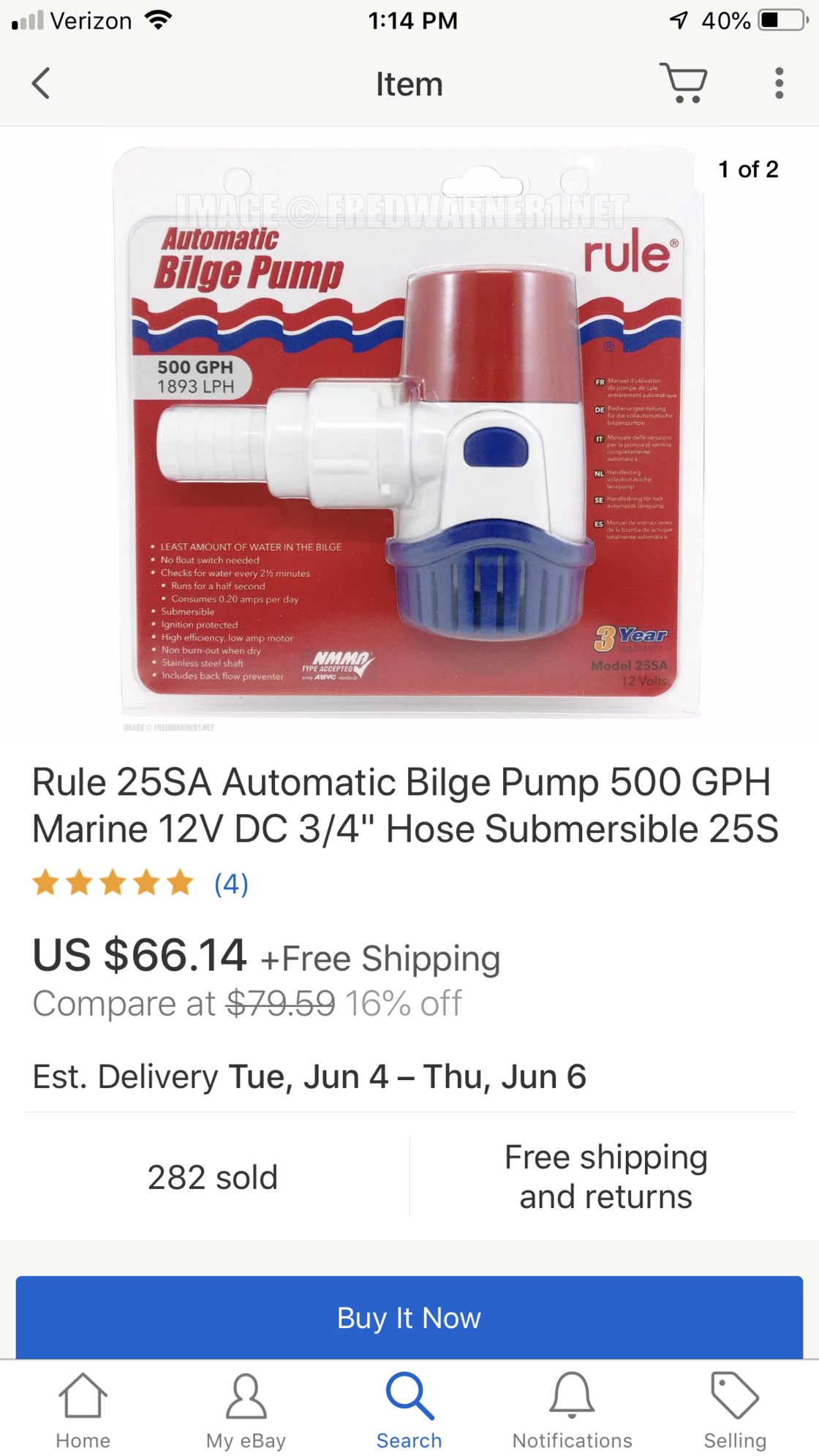Open the 4 product ratings
Image resolution: width=819 pixels, height=1456 pixels.
[x=230, y=883]
